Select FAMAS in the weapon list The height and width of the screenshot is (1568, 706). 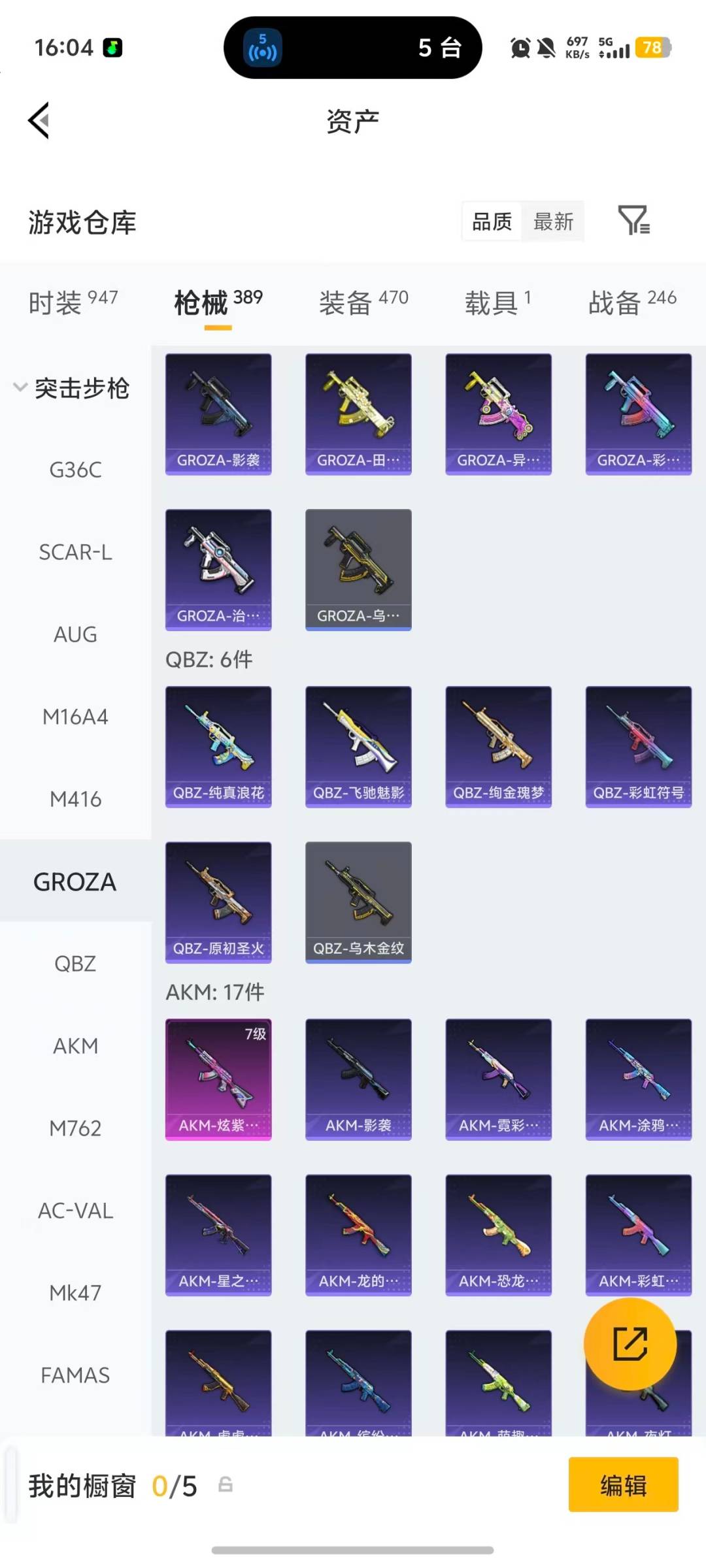tap(75, 1375)
